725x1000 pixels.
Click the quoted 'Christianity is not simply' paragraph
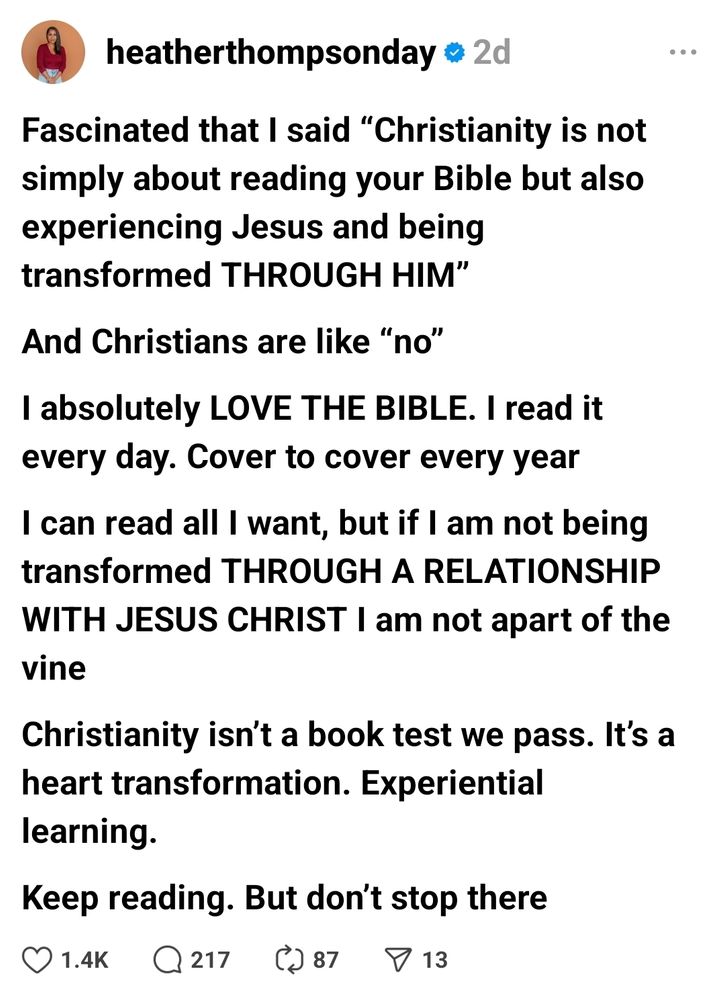point(340,198)
